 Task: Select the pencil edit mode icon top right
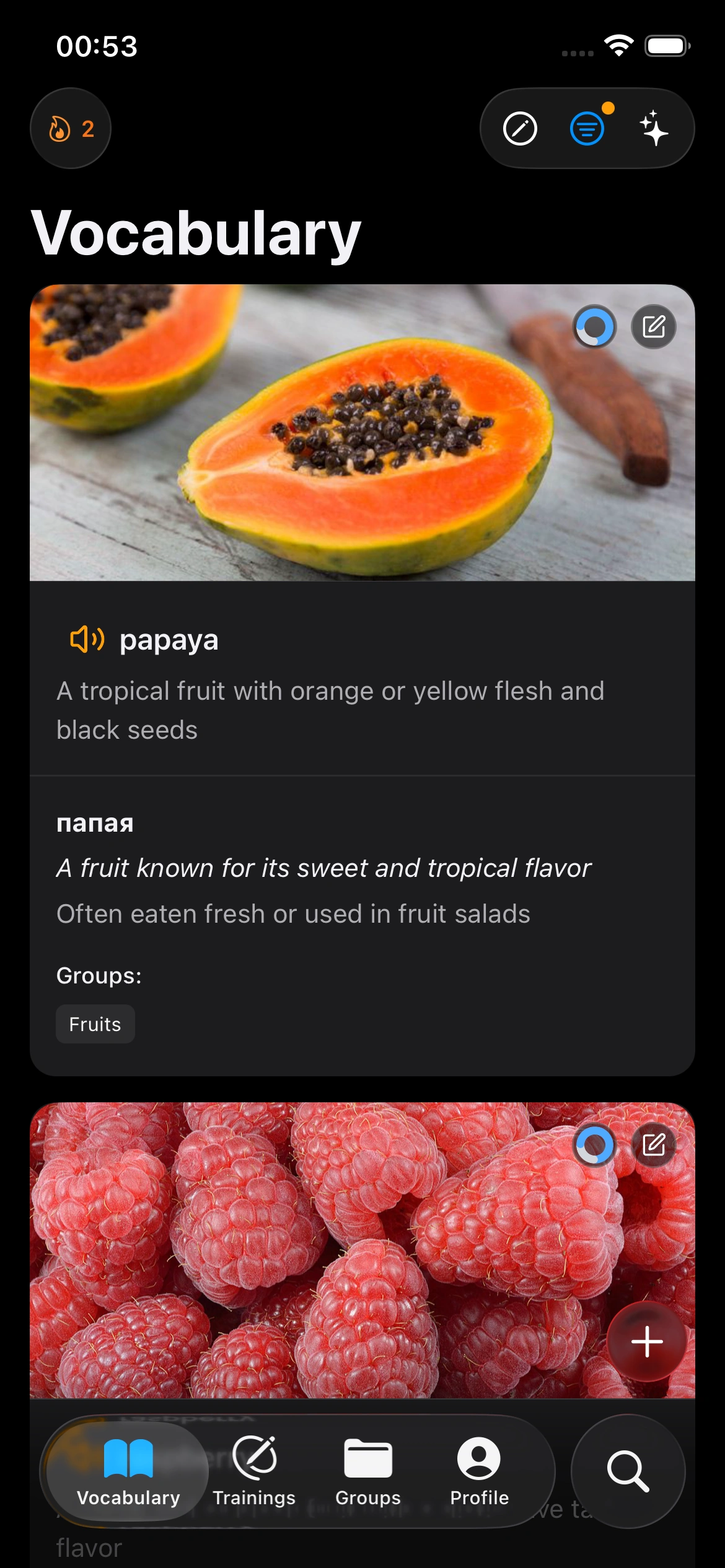[x=521, y=128]
